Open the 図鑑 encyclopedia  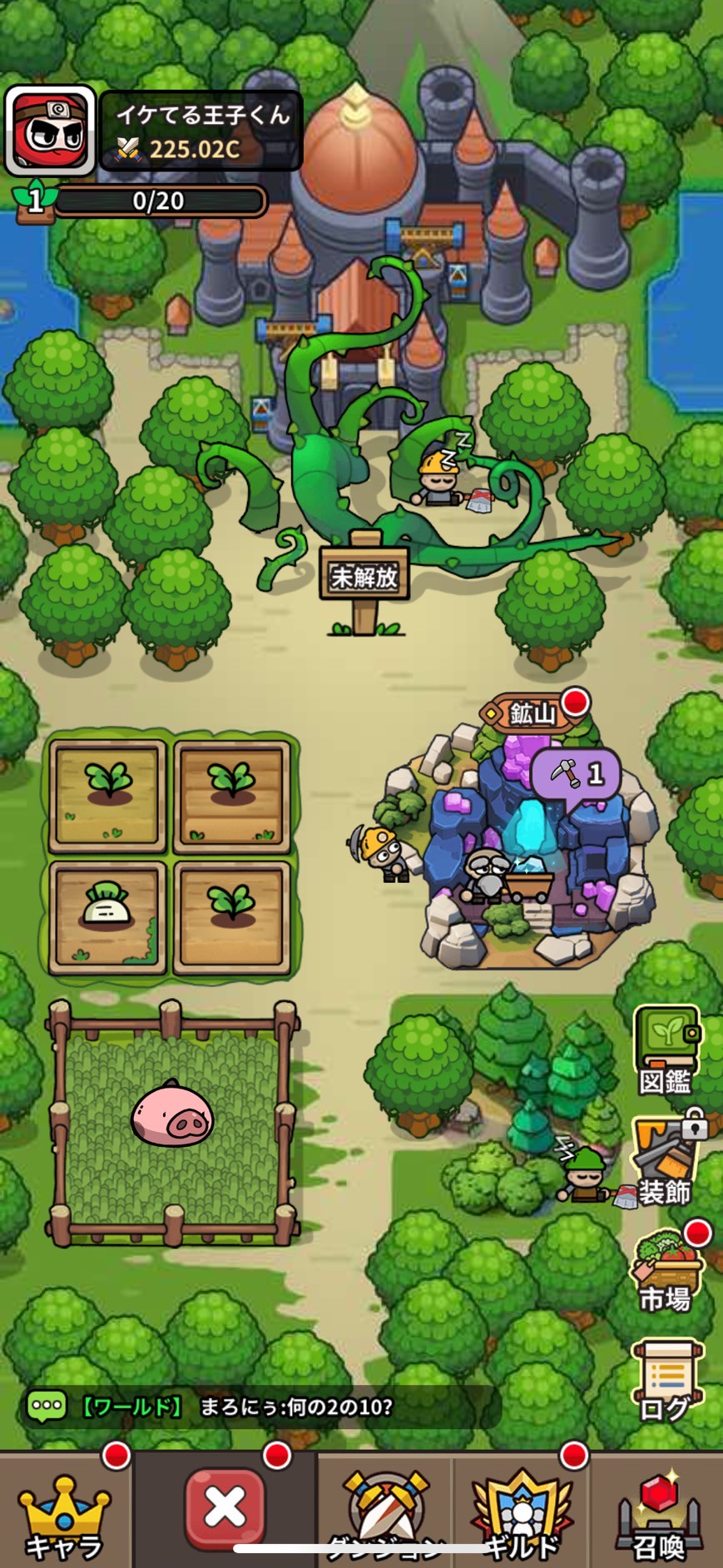tap(666, 1050)
